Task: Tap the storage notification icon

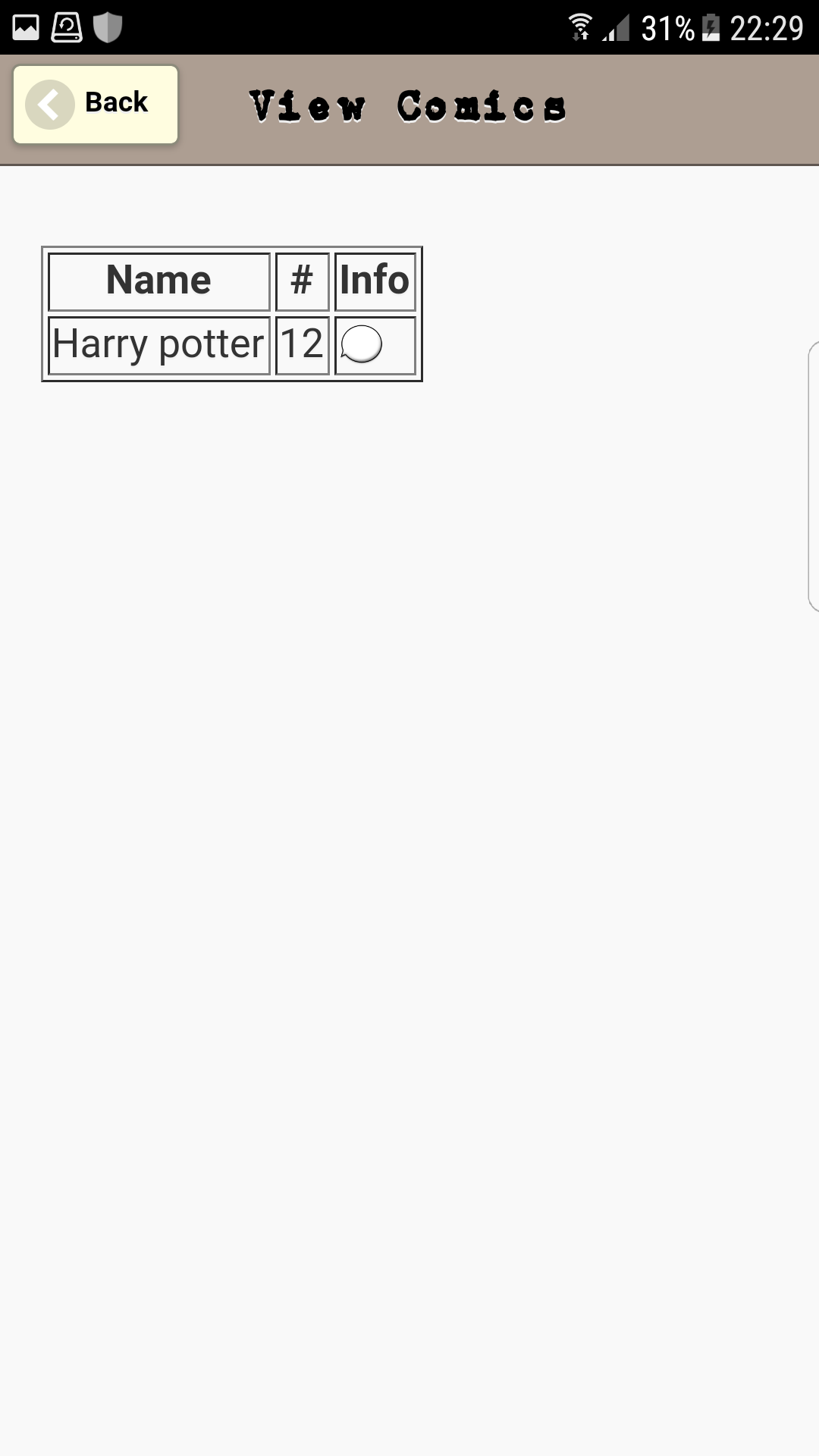Action: [67, 25]
